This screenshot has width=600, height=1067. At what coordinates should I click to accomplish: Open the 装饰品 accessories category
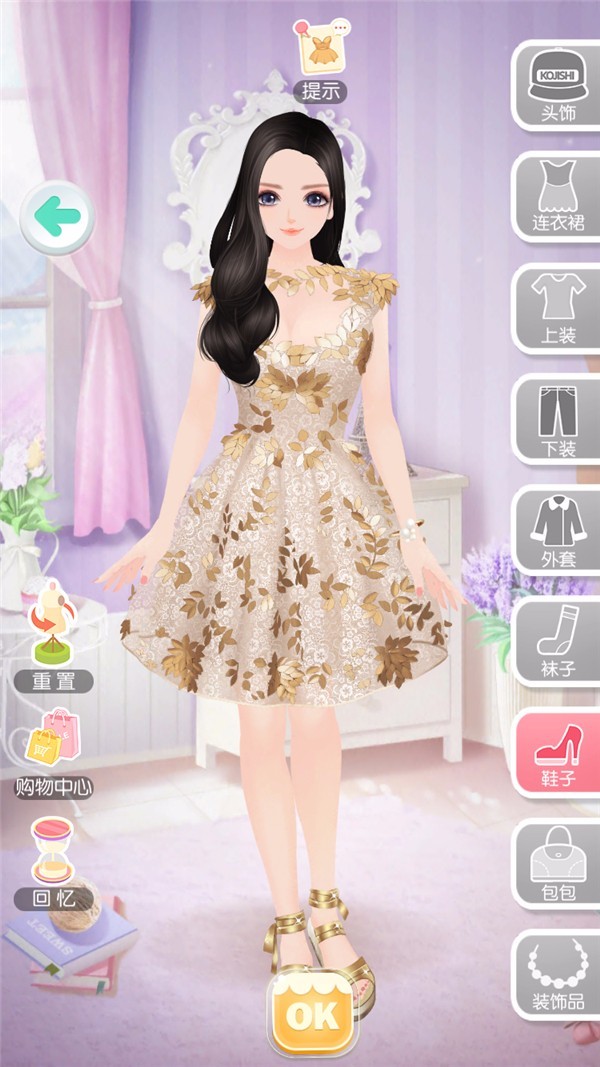pyautogui.click(x=558, y=975)
